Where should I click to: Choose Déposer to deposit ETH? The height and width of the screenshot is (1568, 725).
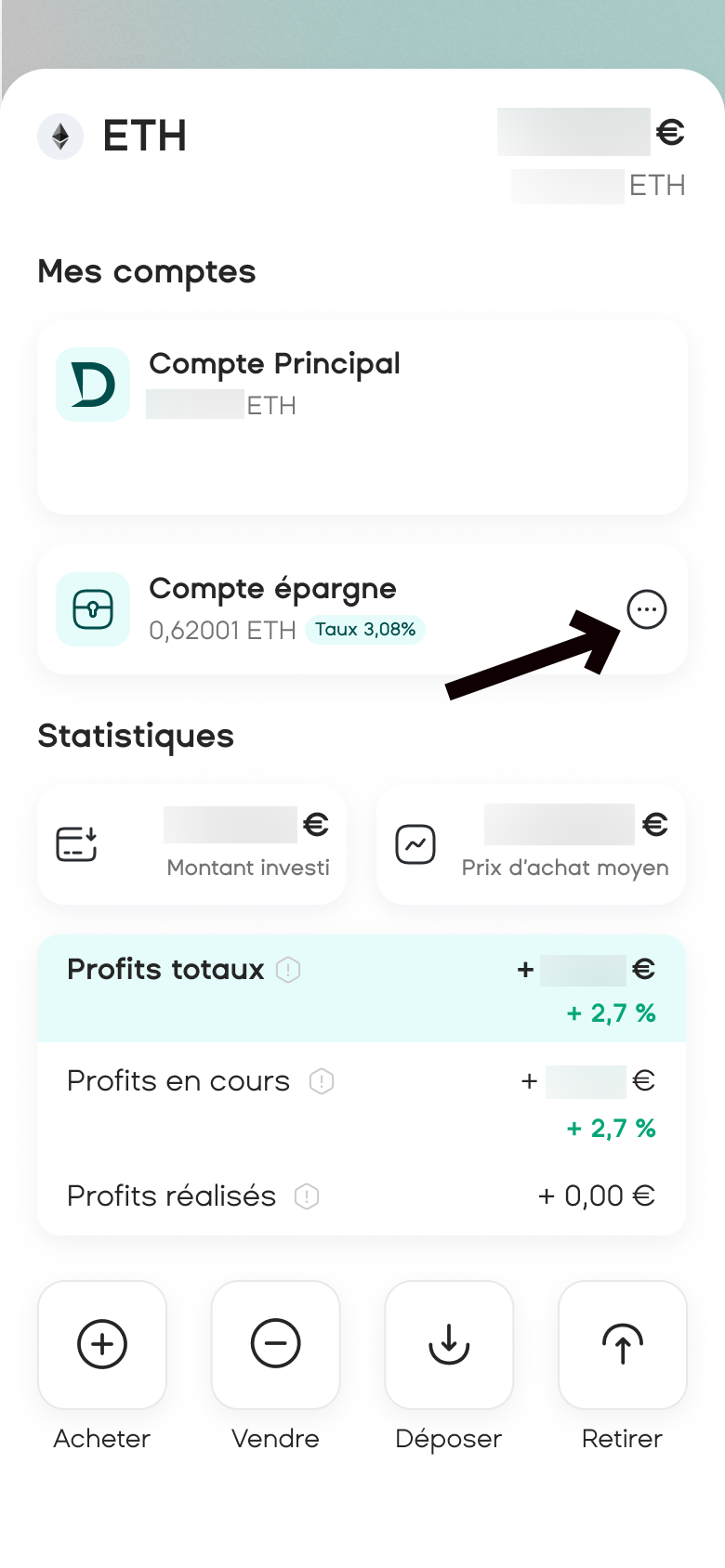click(449, 1344)
